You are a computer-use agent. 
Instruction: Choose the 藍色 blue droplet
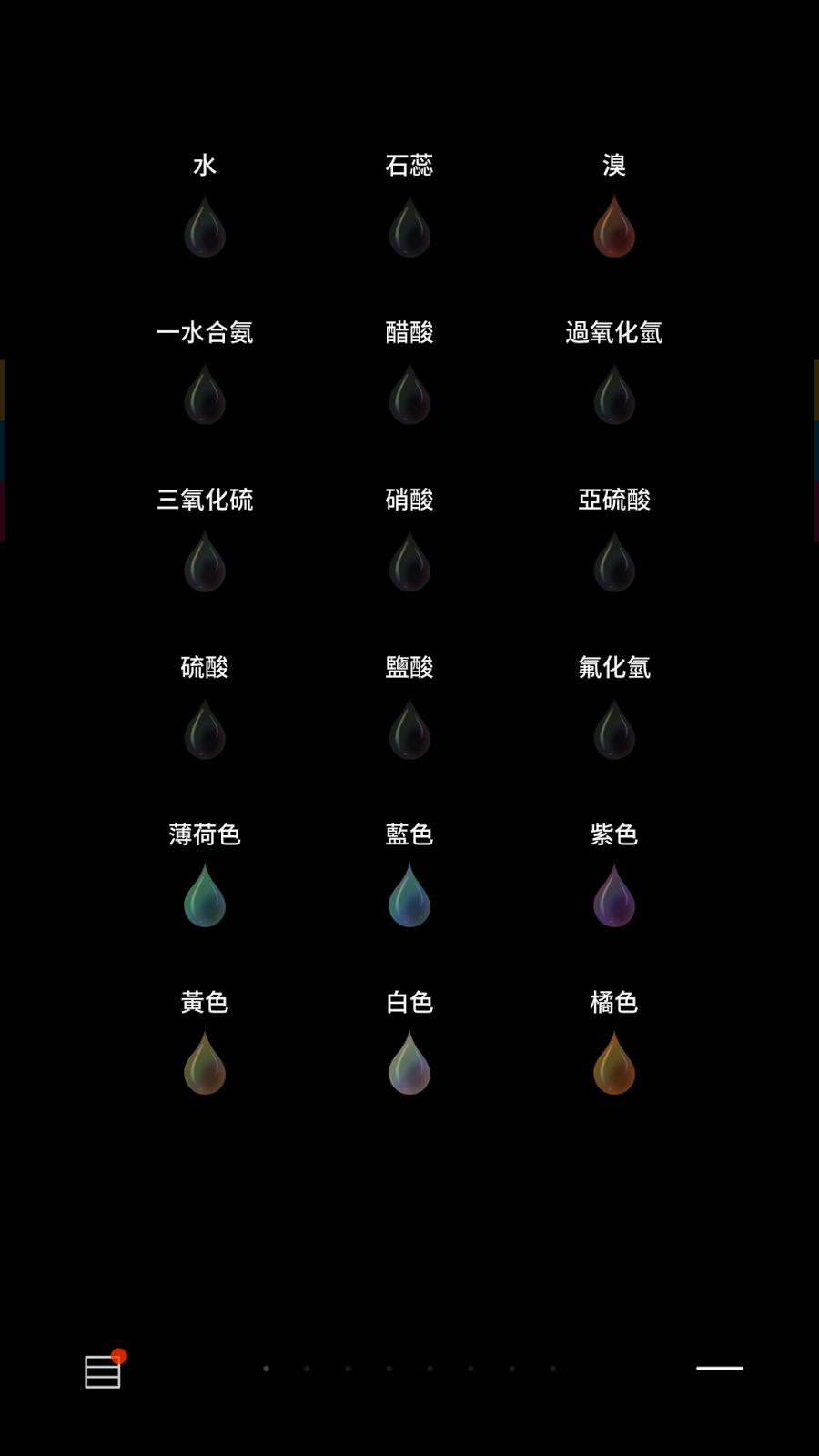point(409,896)
